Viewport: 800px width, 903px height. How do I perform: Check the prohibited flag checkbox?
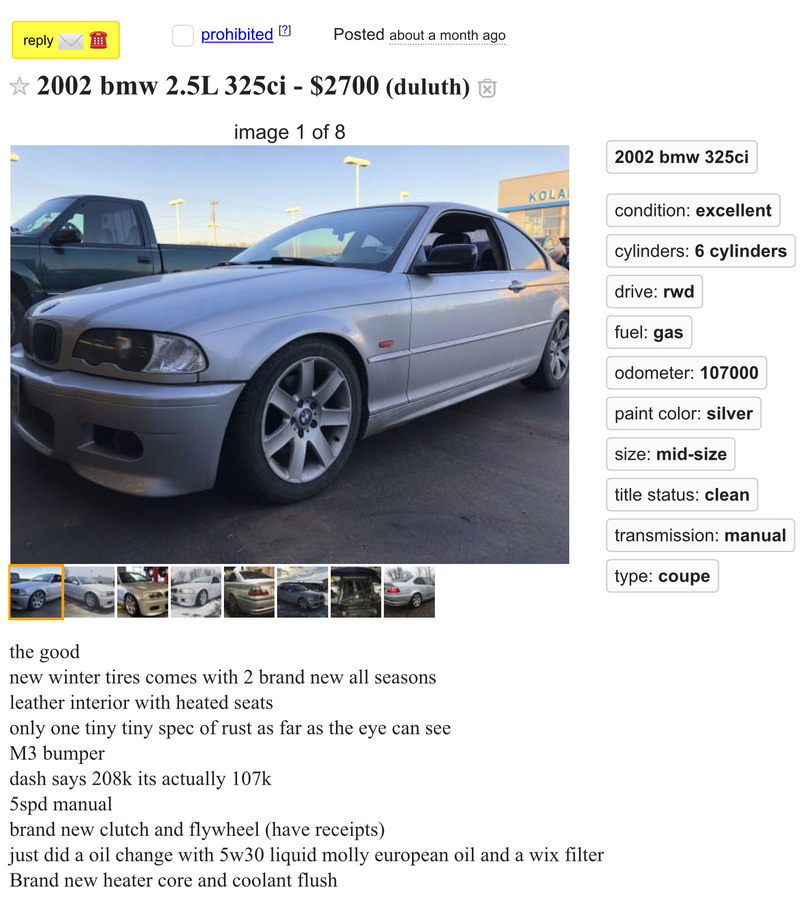pos(182,36)
